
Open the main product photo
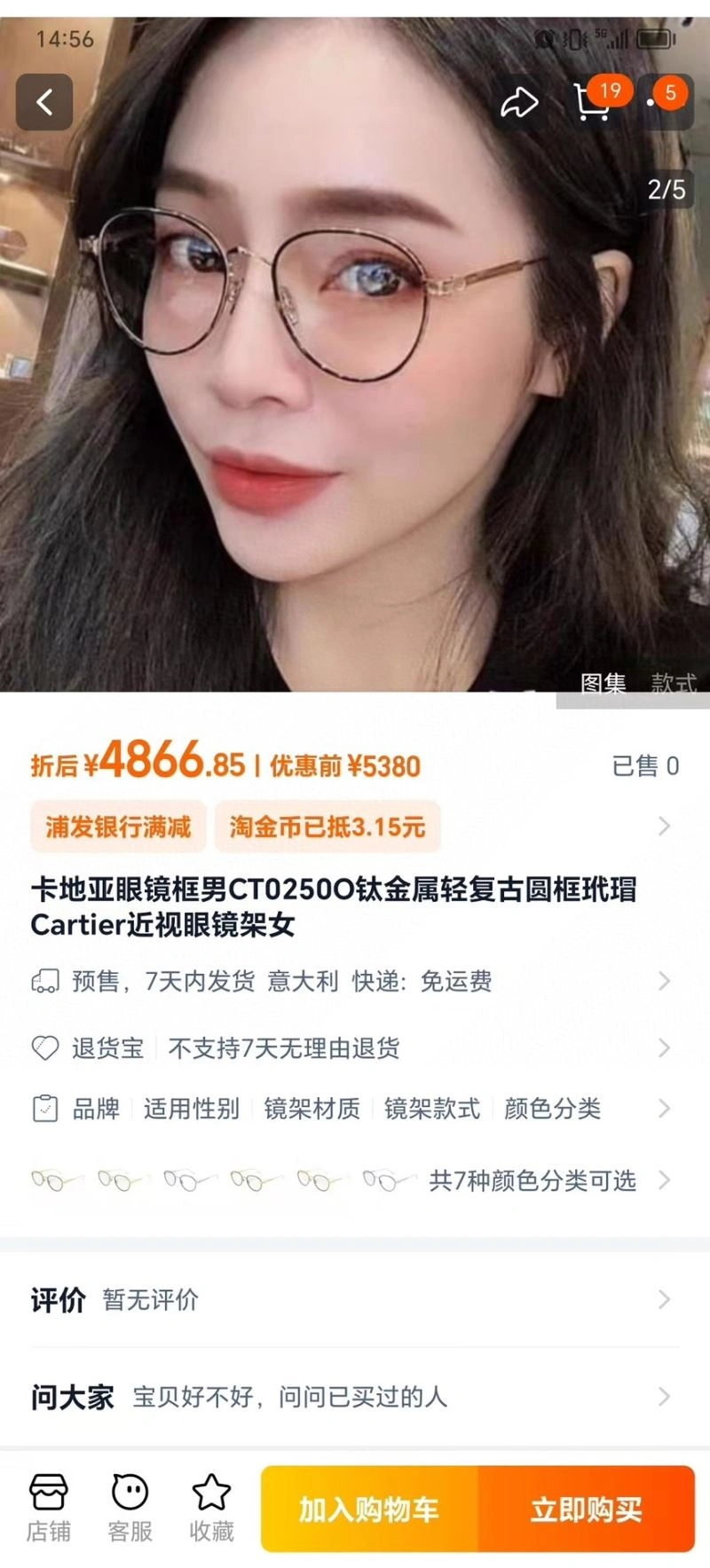click(355, 399)
